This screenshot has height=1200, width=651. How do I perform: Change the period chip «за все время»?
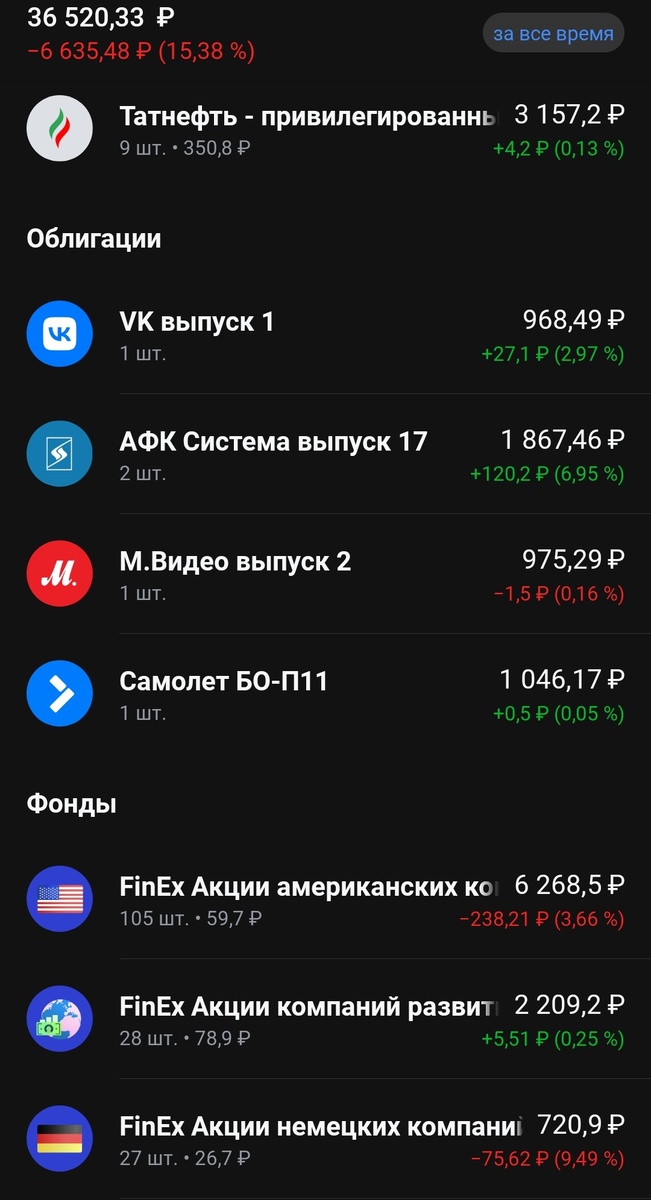pos(553,33)
